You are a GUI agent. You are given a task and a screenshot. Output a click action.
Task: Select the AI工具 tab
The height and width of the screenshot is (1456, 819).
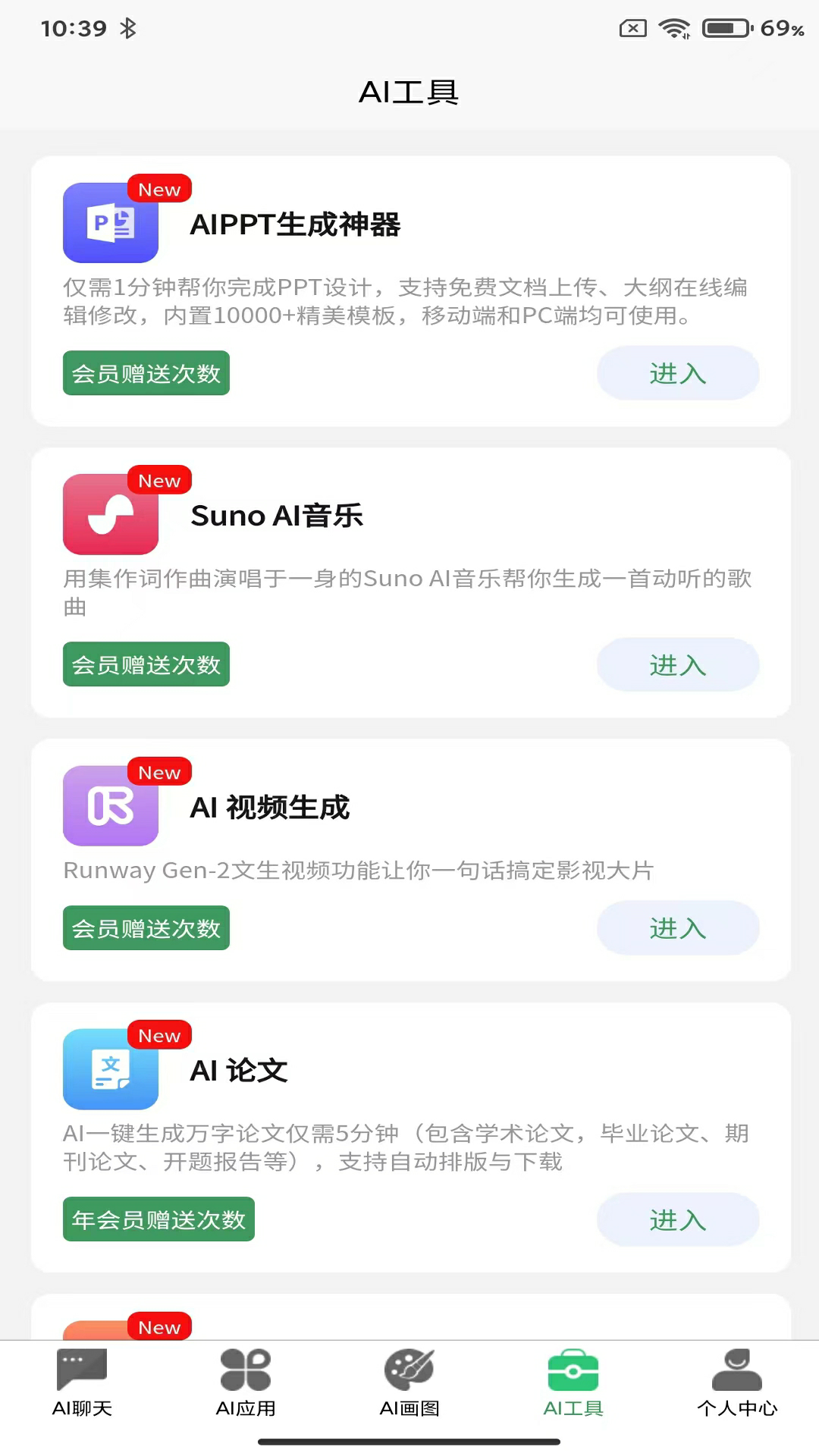coord(573,1382)
